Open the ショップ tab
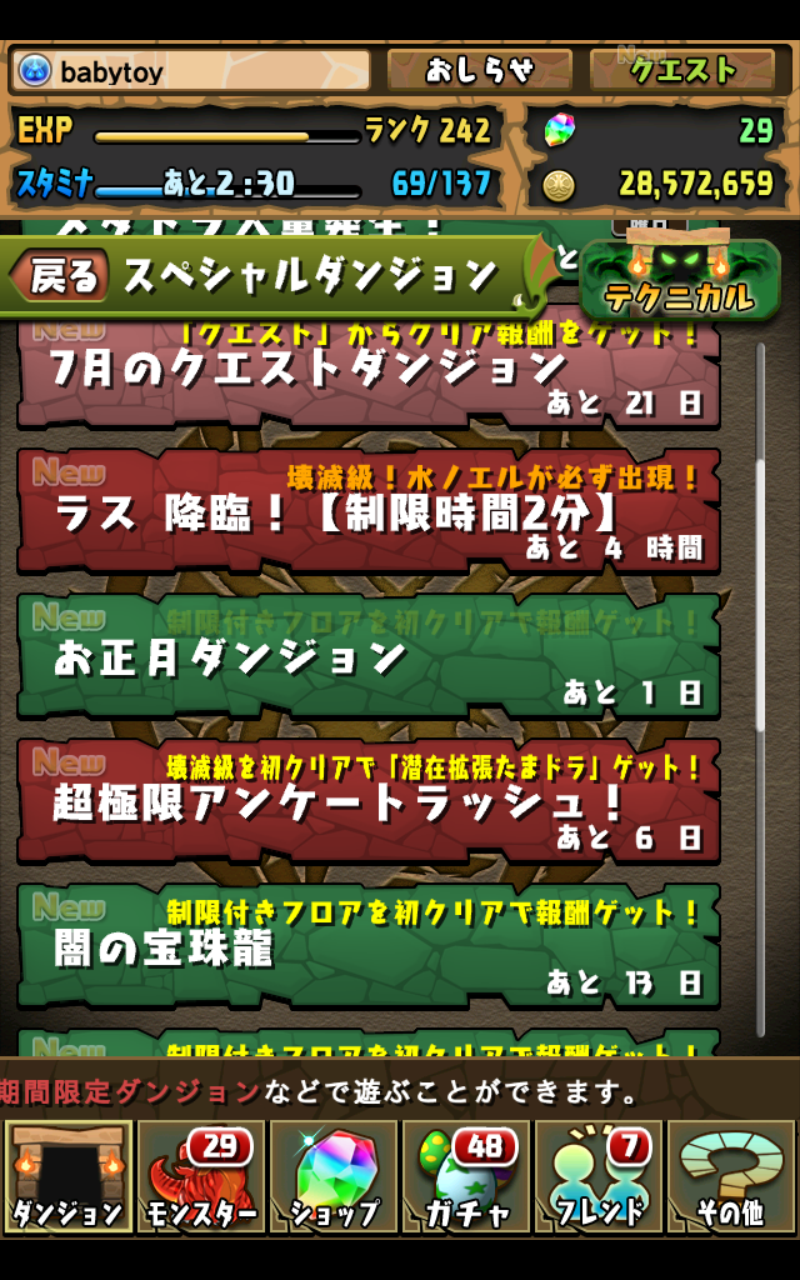 point(334,1177)
